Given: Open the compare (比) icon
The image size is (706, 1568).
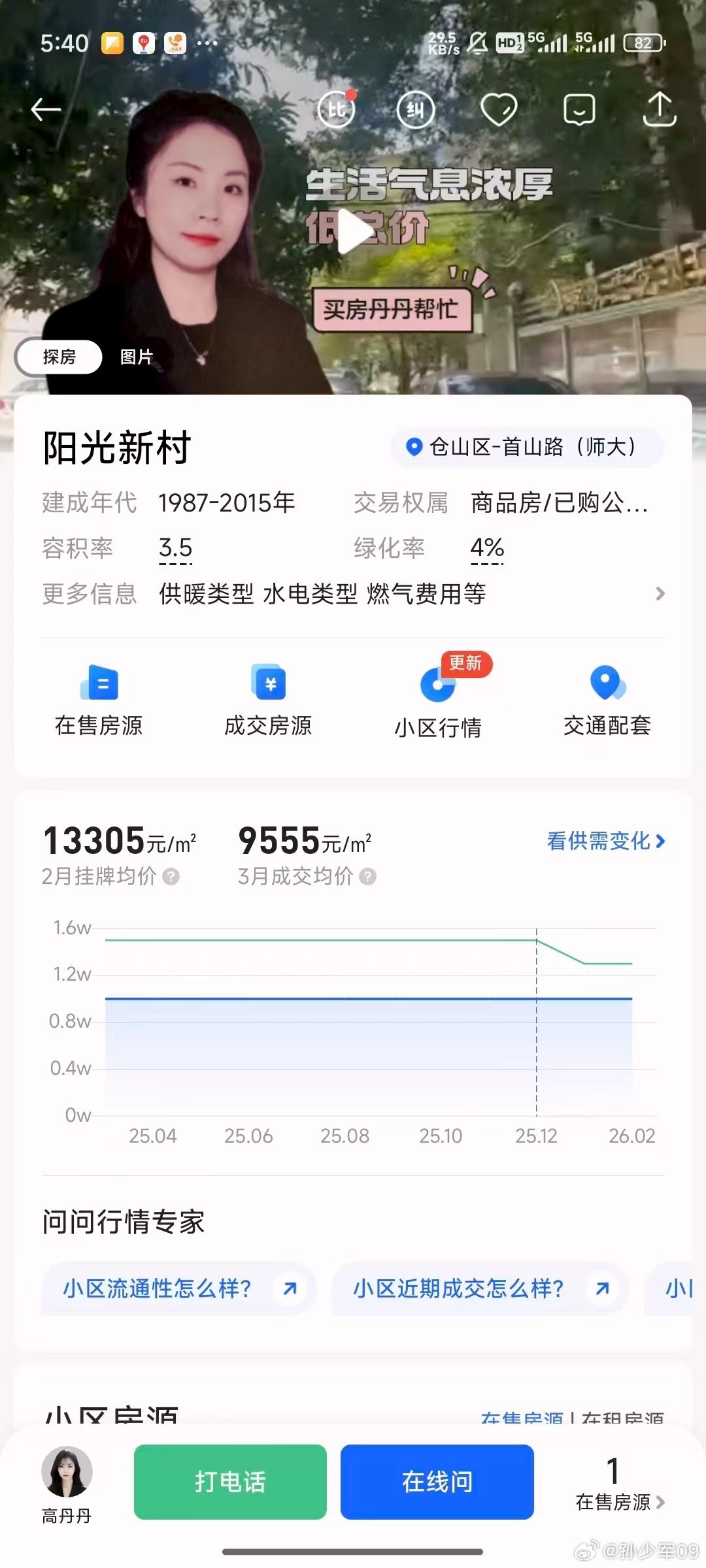Looking at the screenshot, I should pyautogui.click(x=335, y=110).
